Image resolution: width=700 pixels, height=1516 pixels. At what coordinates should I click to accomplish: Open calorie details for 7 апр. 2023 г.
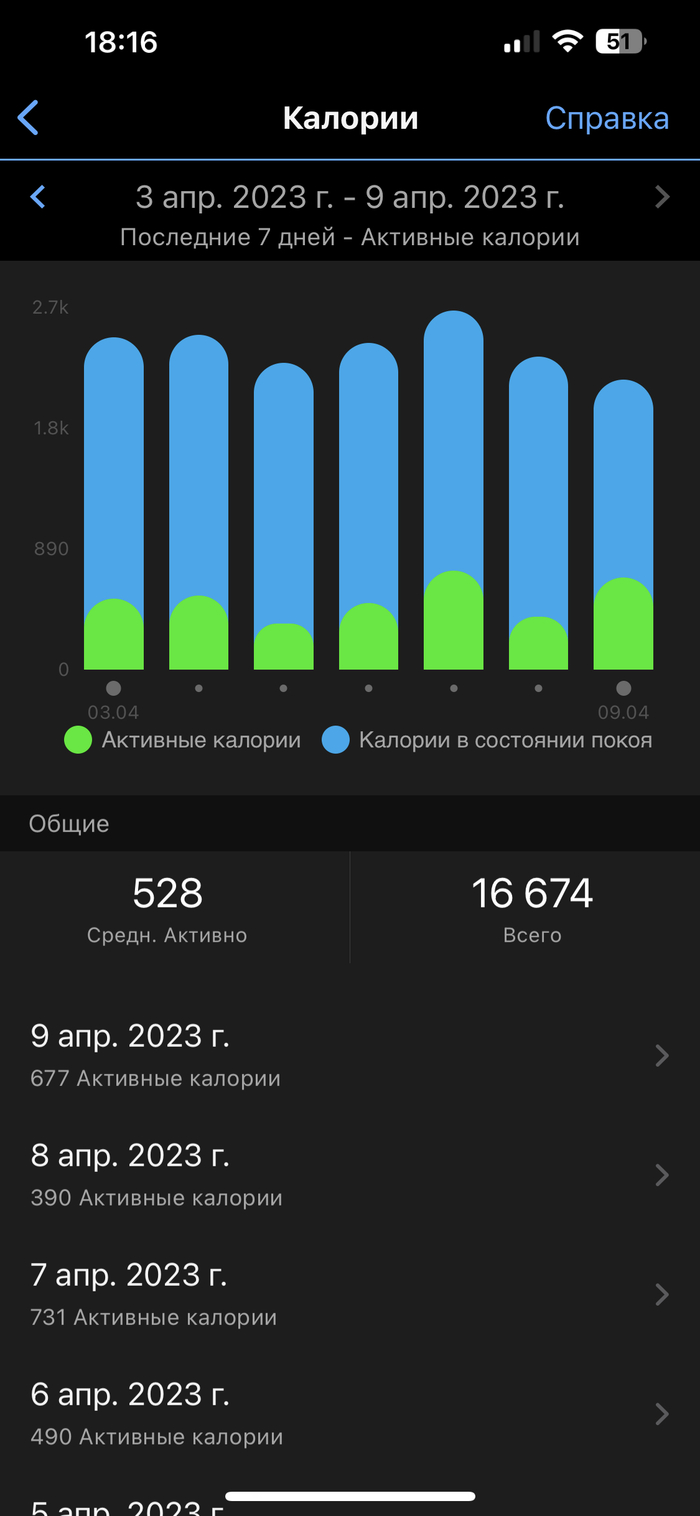point(350,1294)
